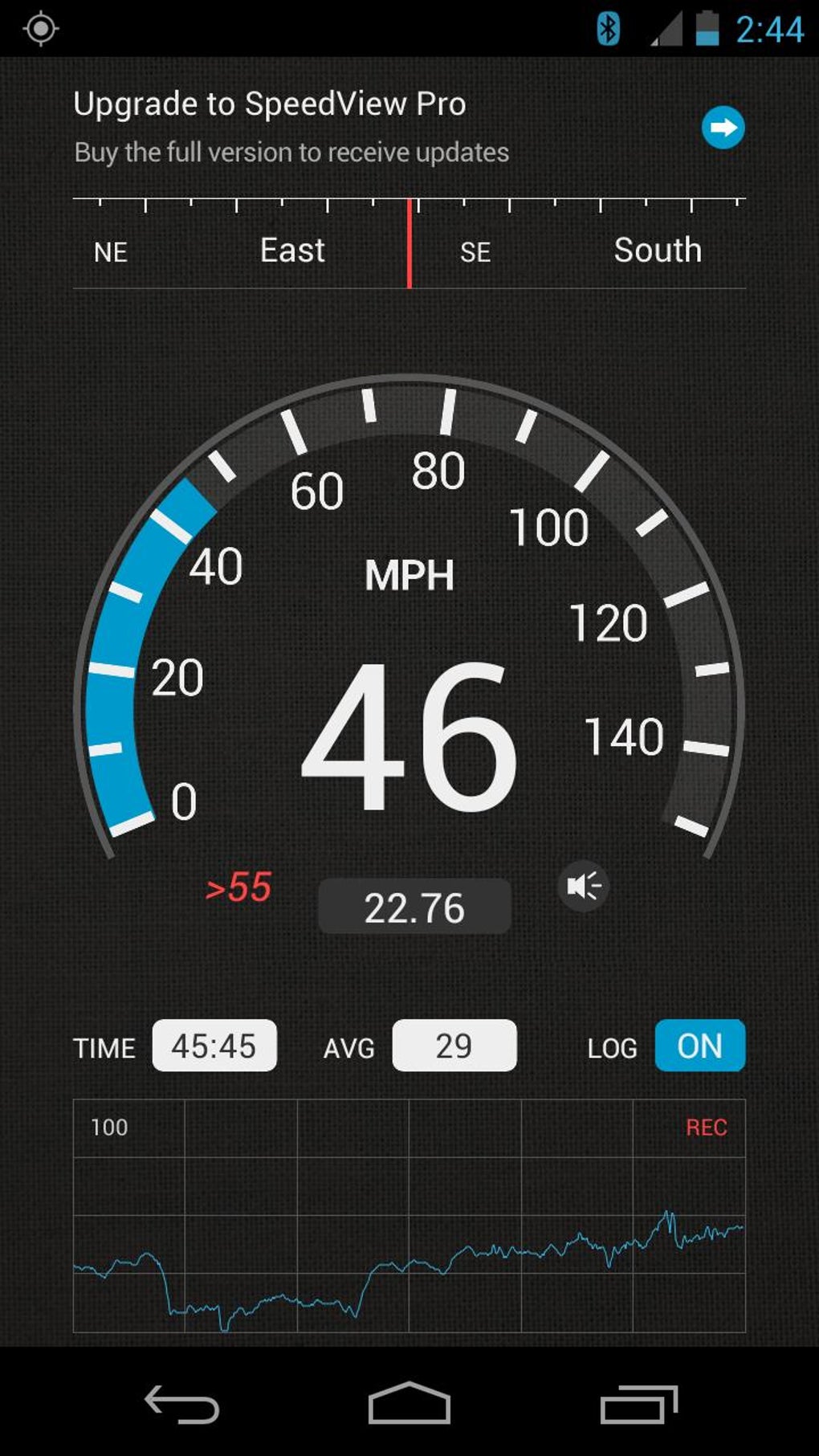Tap the Bluetooth status icon
Image resolution: width=819 pixels, height=1456 pixels.
609,27
